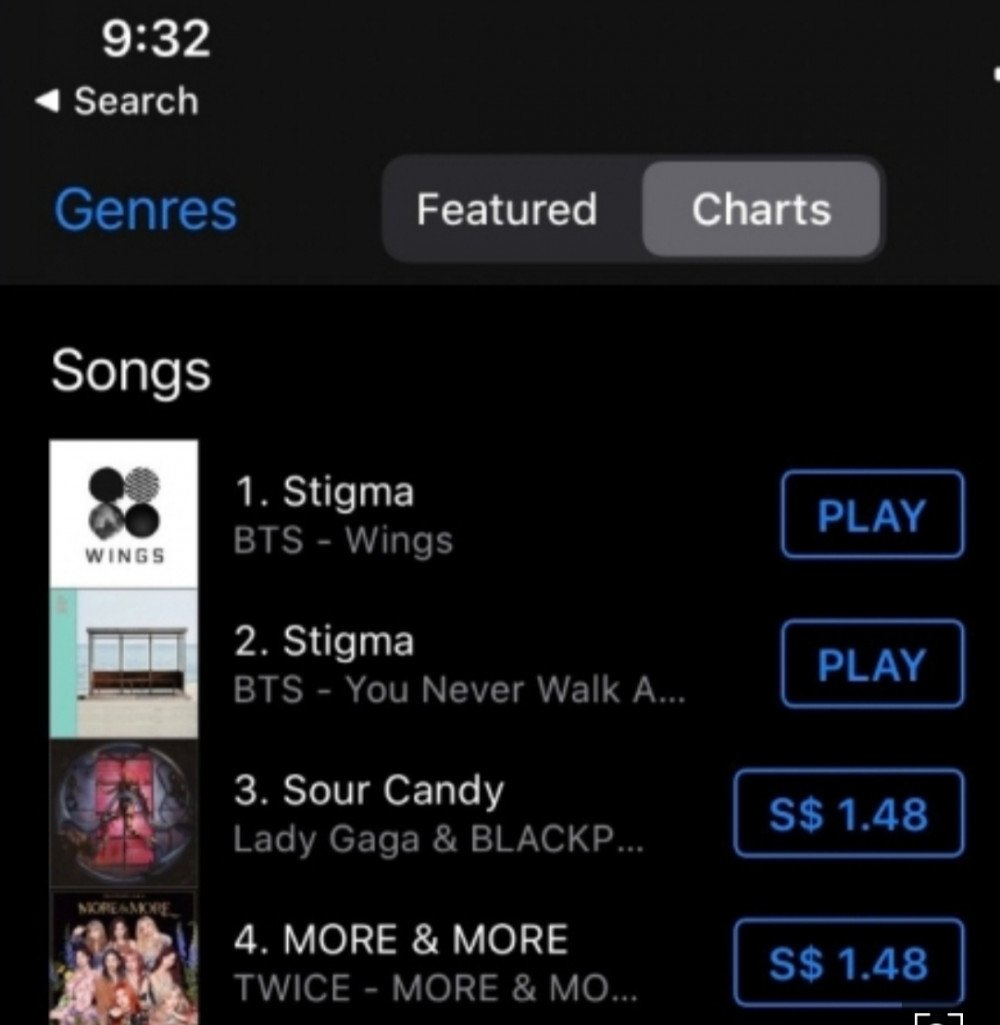Open the Genres list
Screen dimensions: 1000x1025
pyautogui.click(x=146, y=210)
